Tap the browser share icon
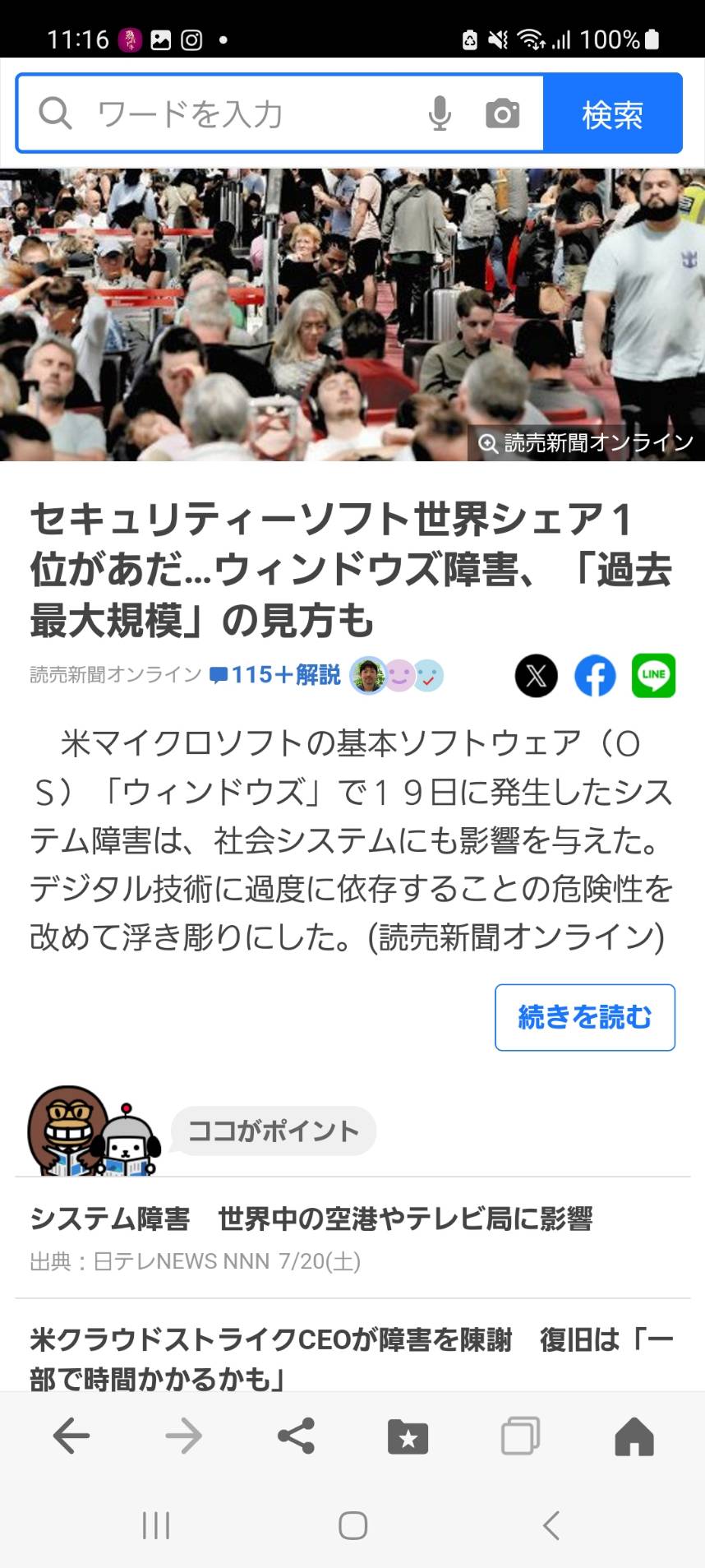Screen dimensions: 705x1568 pyautogui.click(x=296, y=1436)
